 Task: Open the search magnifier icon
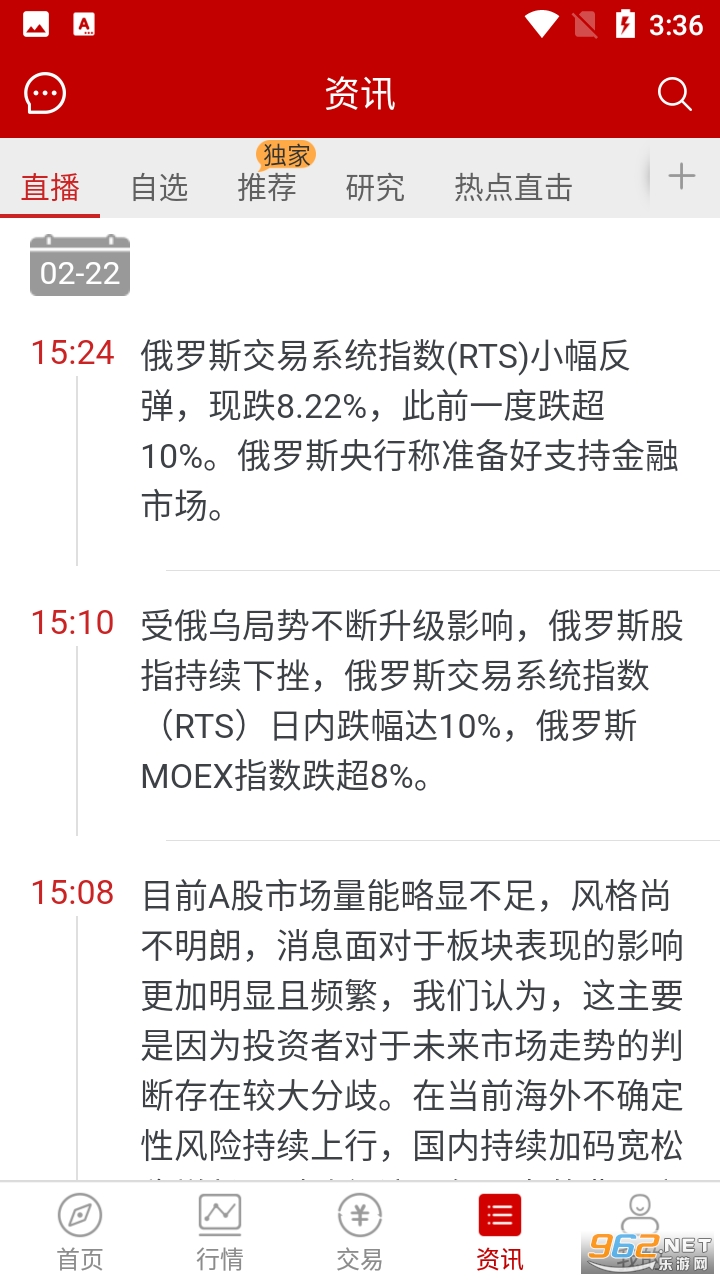click(675, 95)
